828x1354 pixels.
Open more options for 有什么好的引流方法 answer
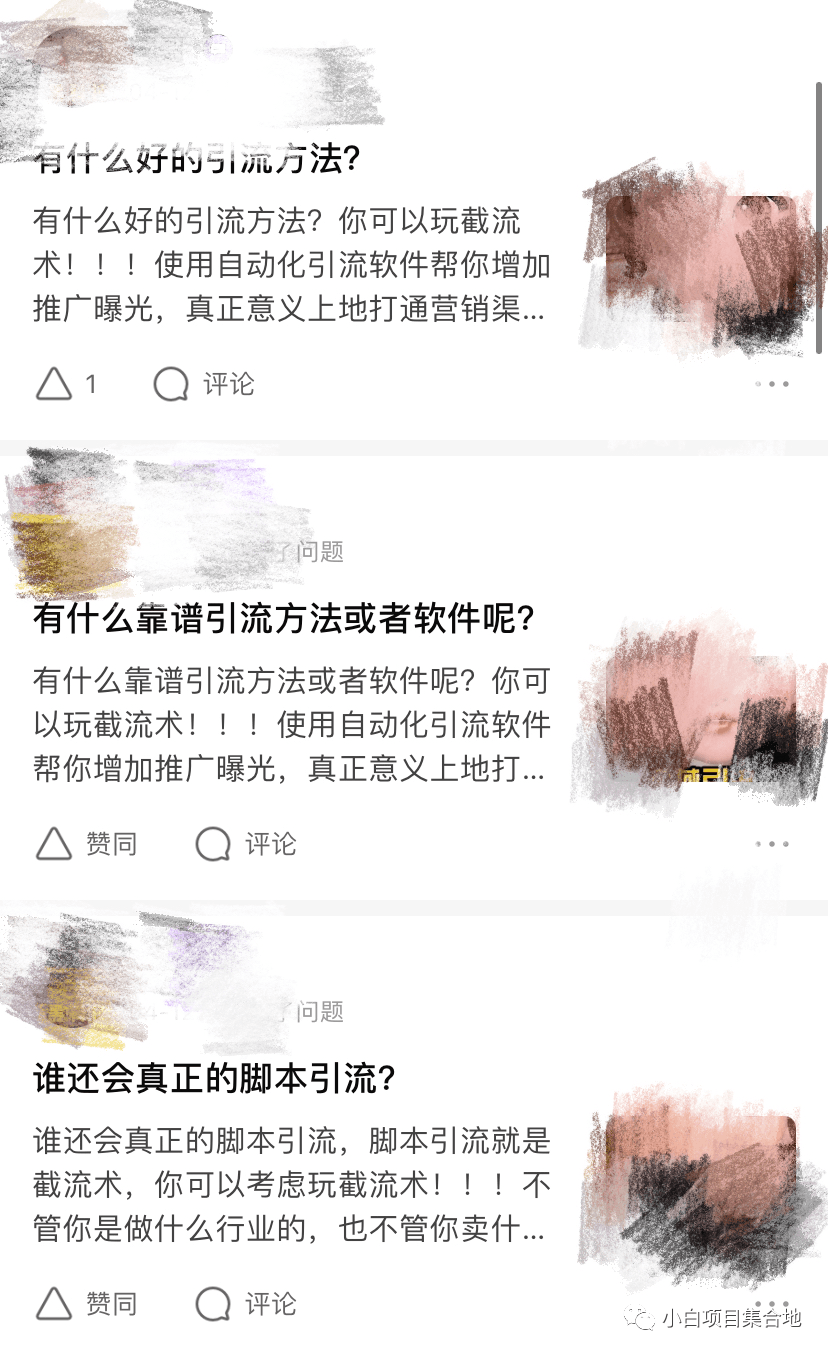click(772, 384)
